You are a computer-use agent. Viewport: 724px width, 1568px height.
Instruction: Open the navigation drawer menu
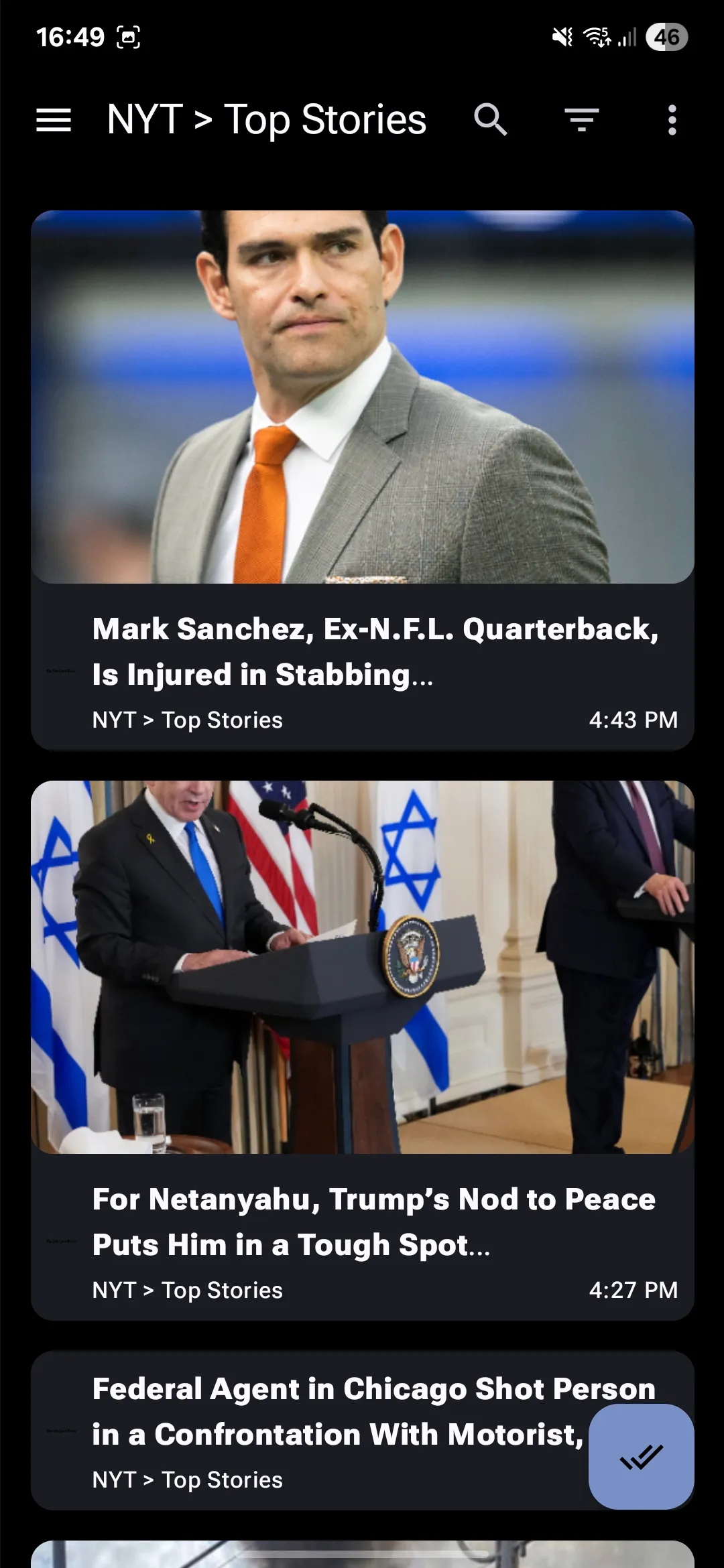tap(54, 120)
